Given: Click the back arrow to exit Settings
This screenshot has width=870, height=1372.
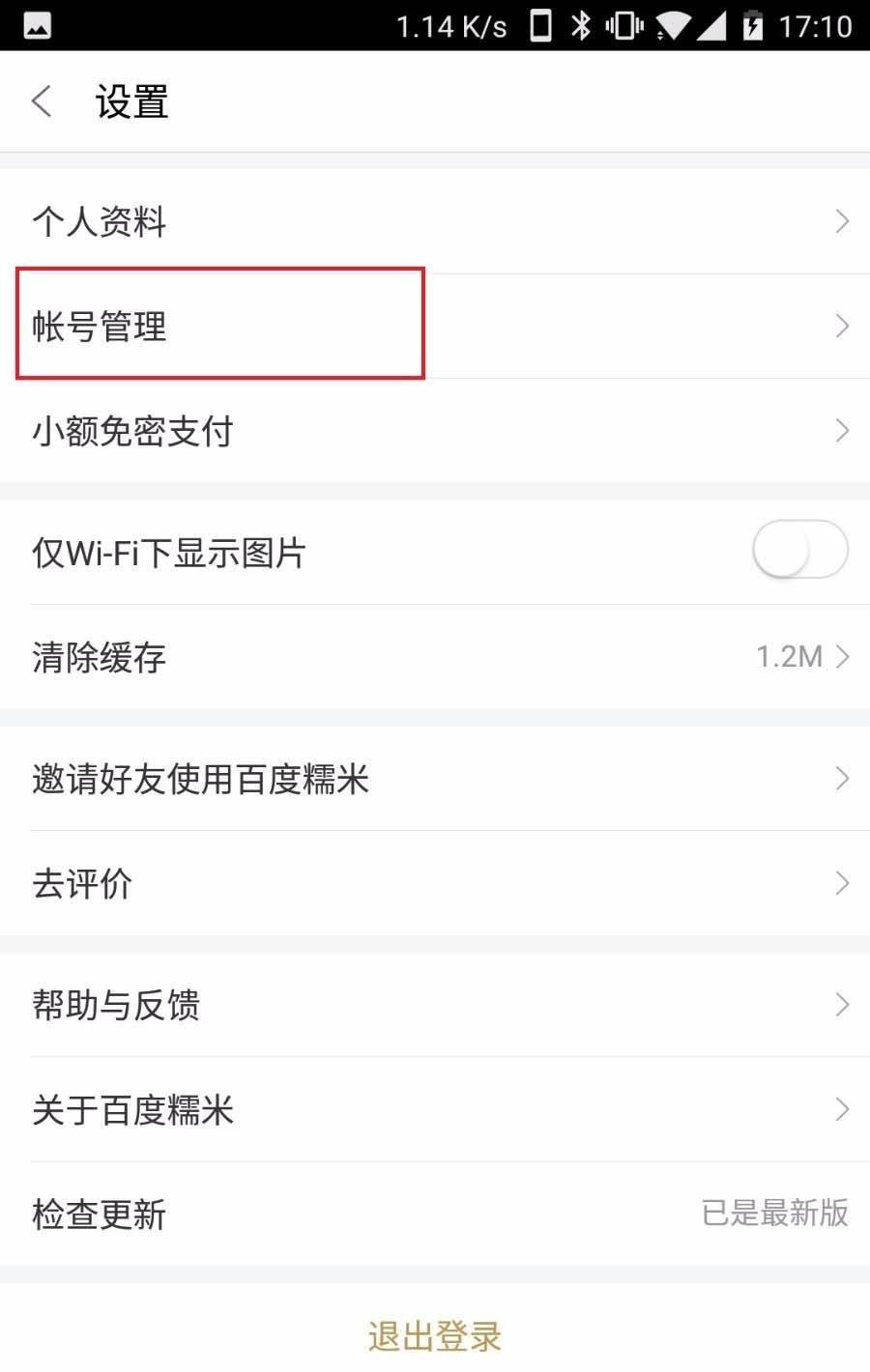Looking at the screenshot, I should 41,100.
